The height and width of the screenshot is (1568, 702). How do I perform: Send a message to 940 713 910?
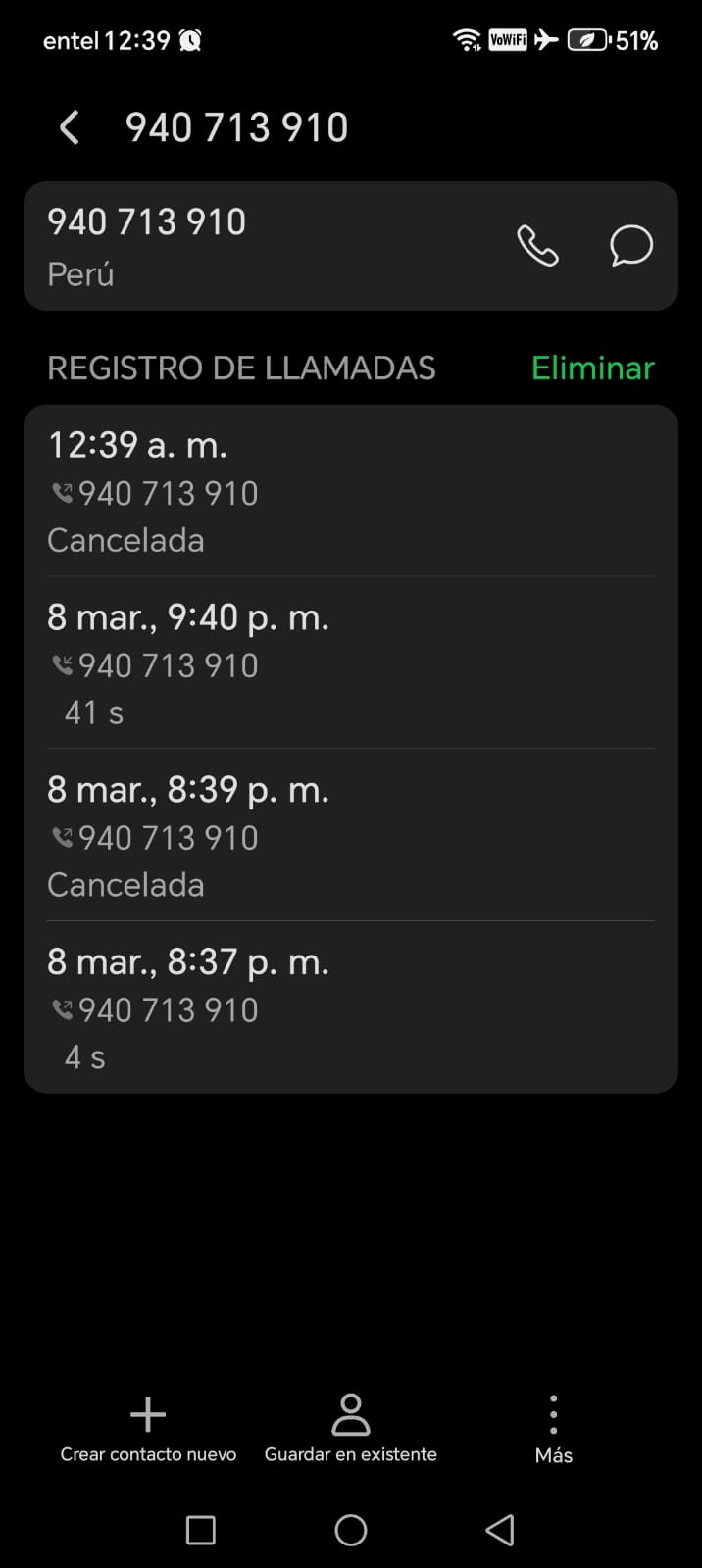pos(631,246)
